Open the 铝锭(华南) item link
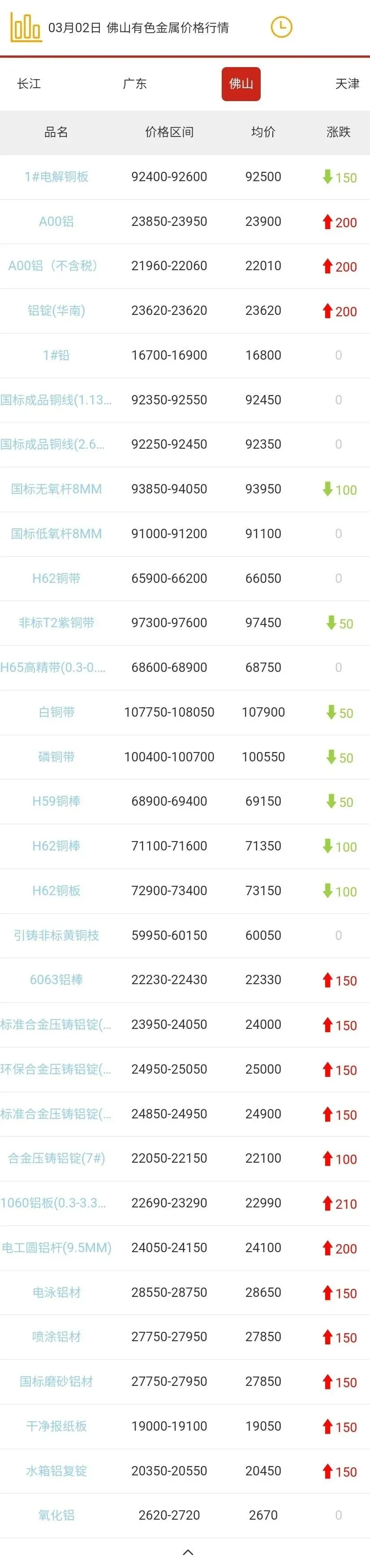The image size is (370, 1568). coord(56,310)
